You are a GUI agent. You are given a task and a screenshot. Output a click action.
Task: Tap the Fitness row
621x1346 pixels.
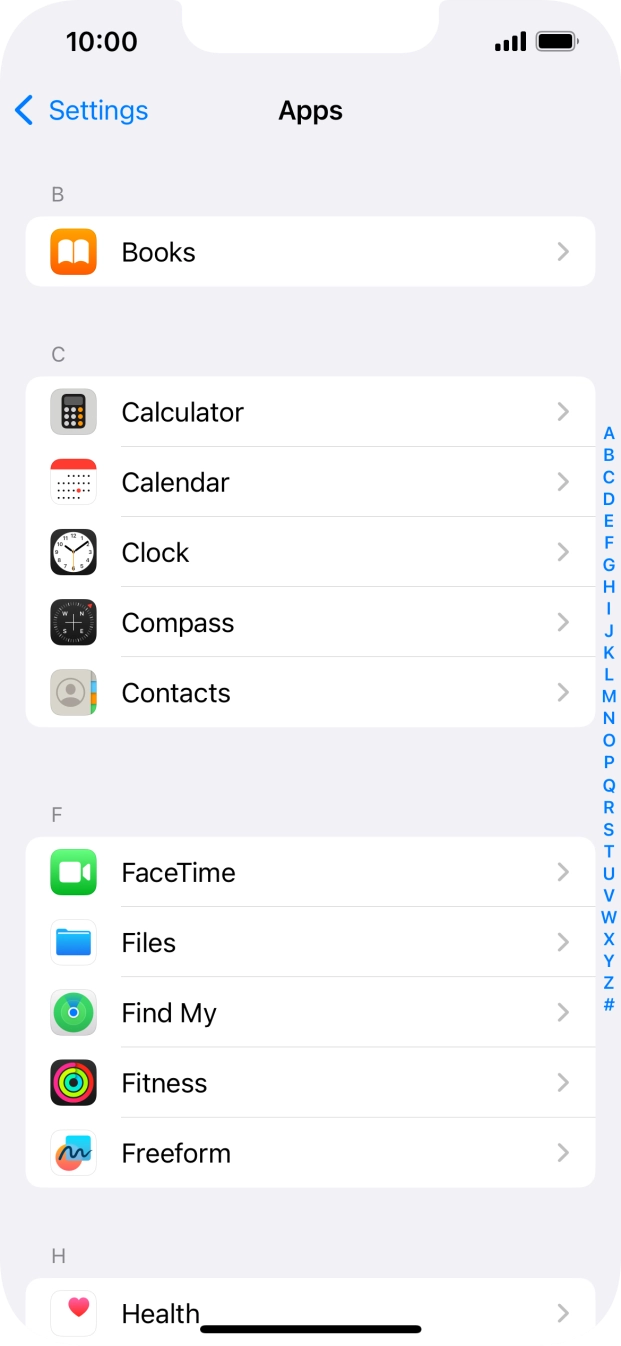(310, 1082)
